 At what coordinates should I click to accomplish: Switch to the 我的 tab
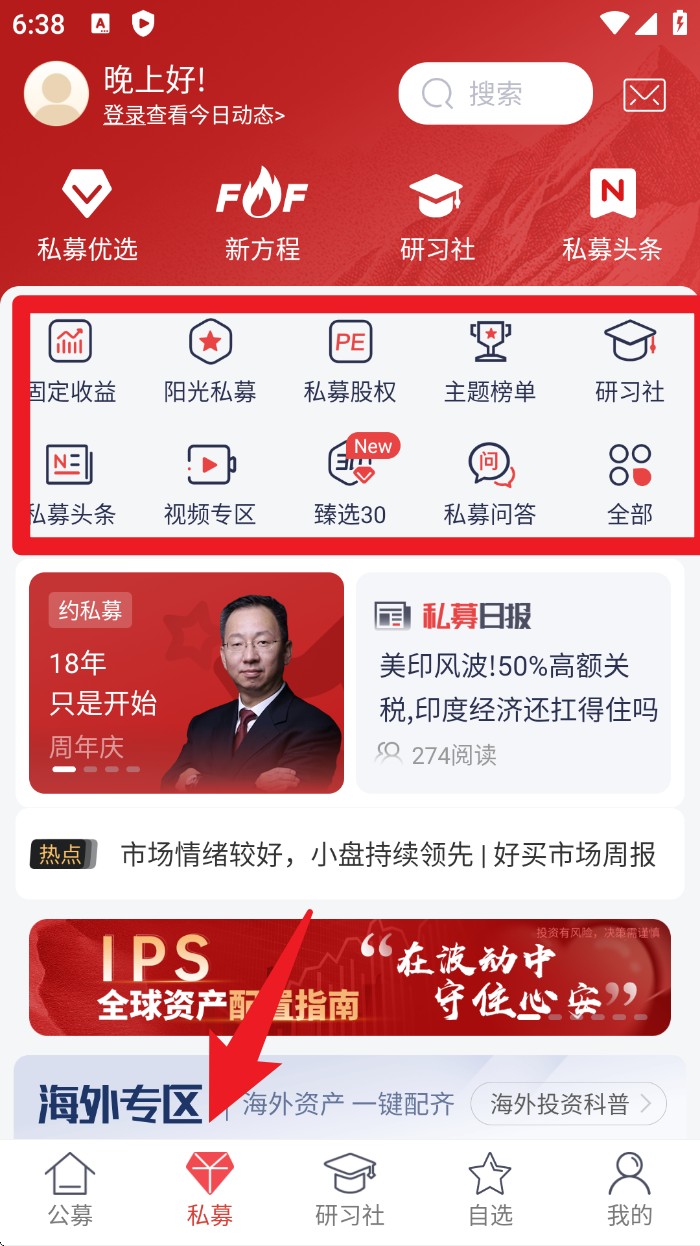(x=629, y=1190)
